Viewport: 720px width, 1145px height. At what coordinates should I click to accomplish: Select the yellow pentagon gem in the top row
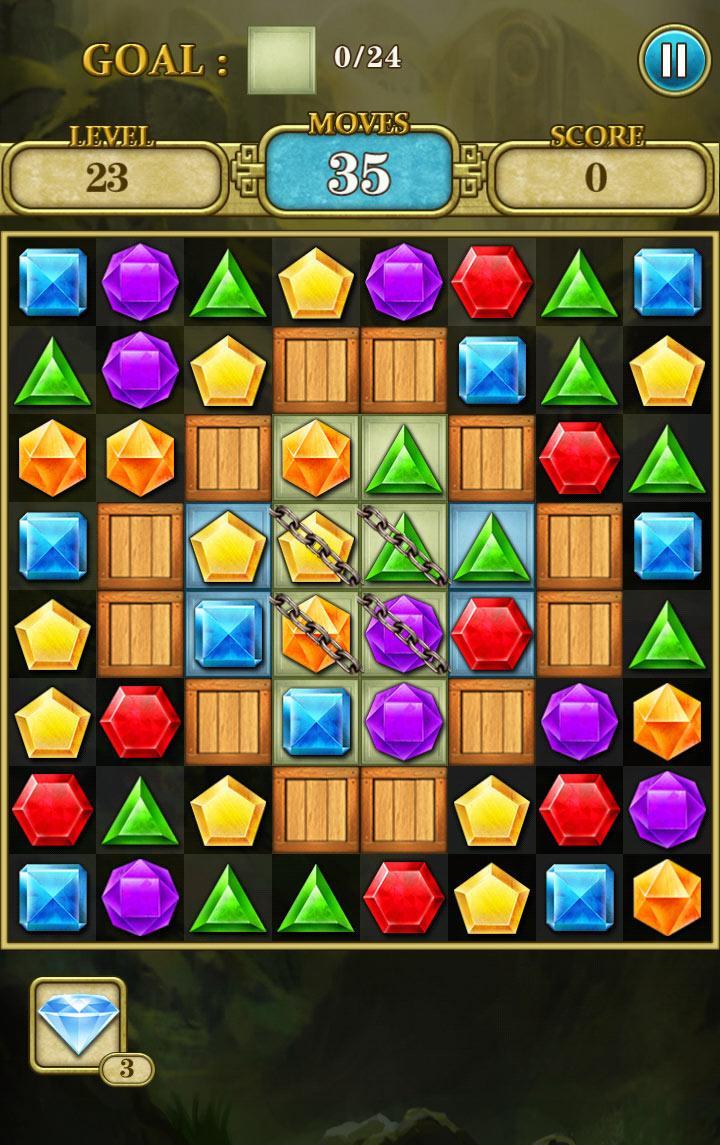pyautogui.click(x=315, y=282)
